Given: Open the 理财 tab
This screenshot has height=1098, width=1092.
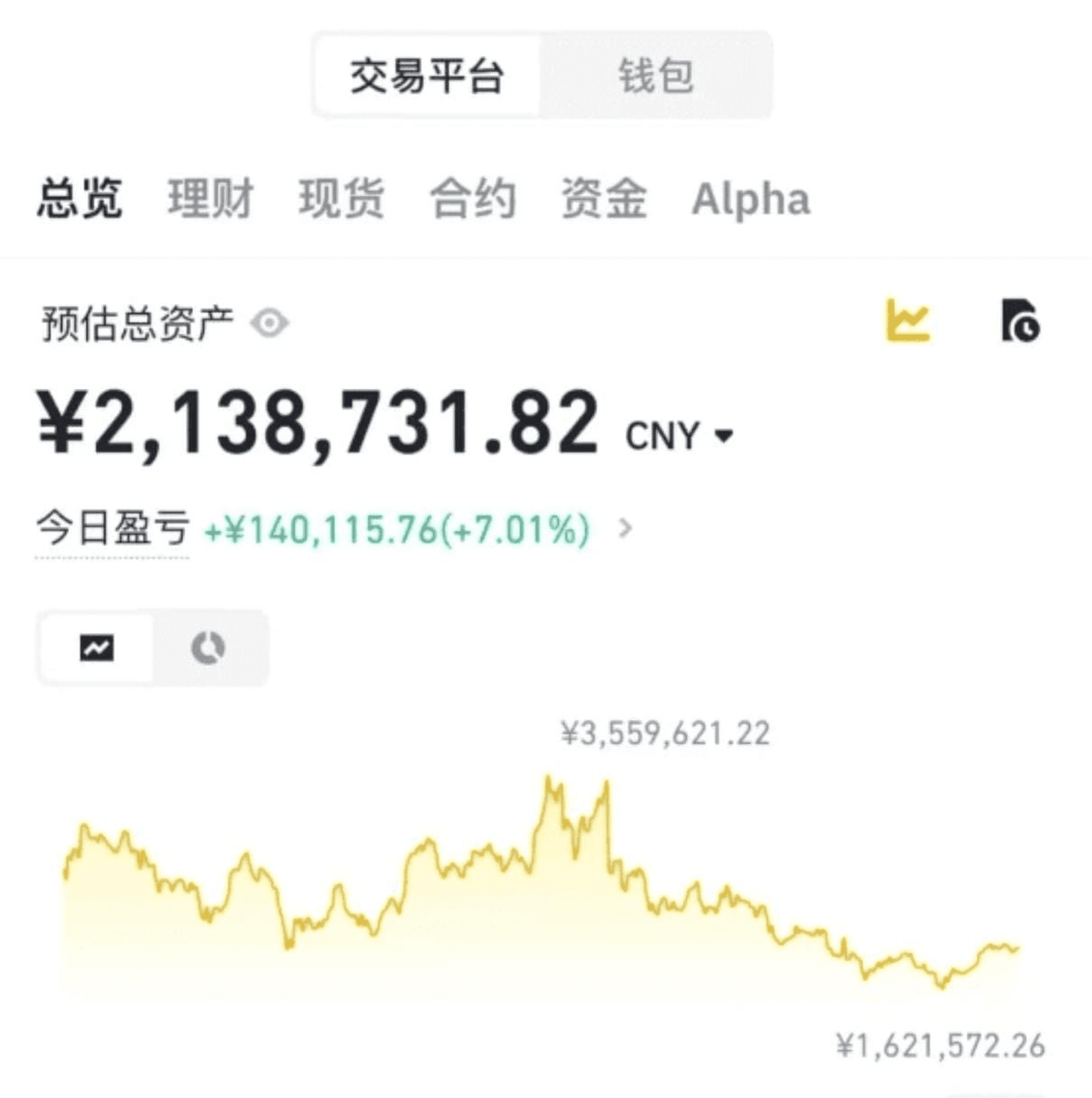Looking at the screenshot, I should point(210,198).
